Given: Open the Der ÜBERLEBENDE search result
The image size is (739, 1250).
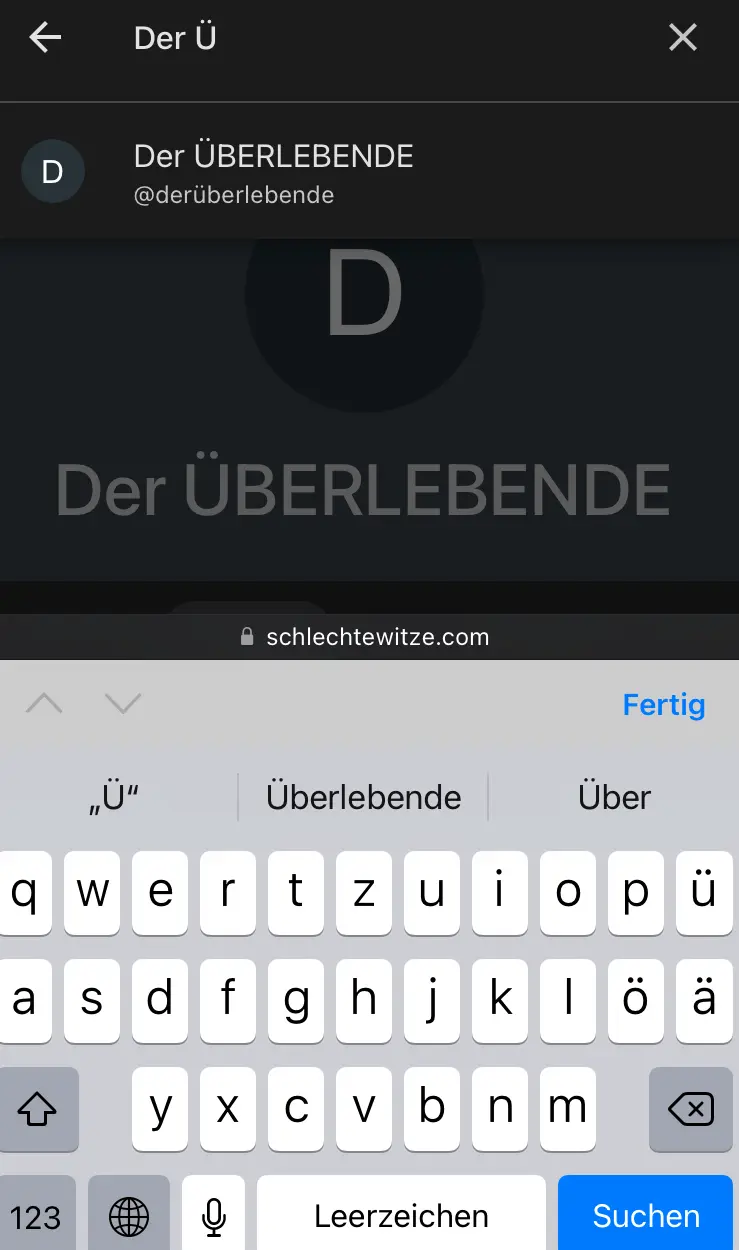Looking at the screenshot, I should (273, 171).
